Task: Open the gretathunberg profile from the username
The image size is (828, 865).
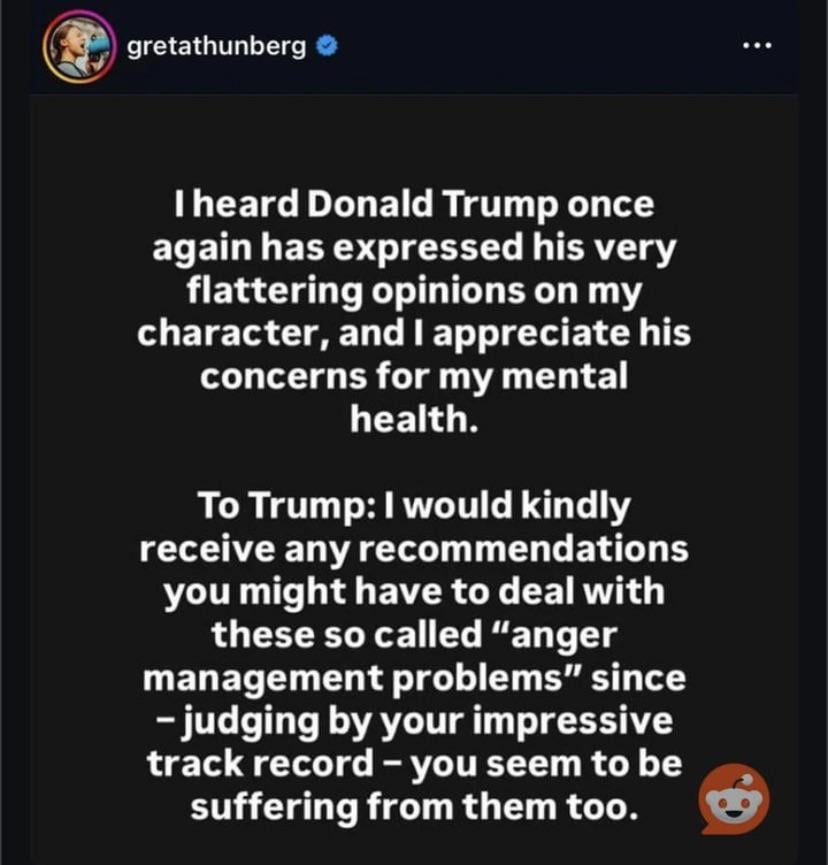Action: pos(216,47)
